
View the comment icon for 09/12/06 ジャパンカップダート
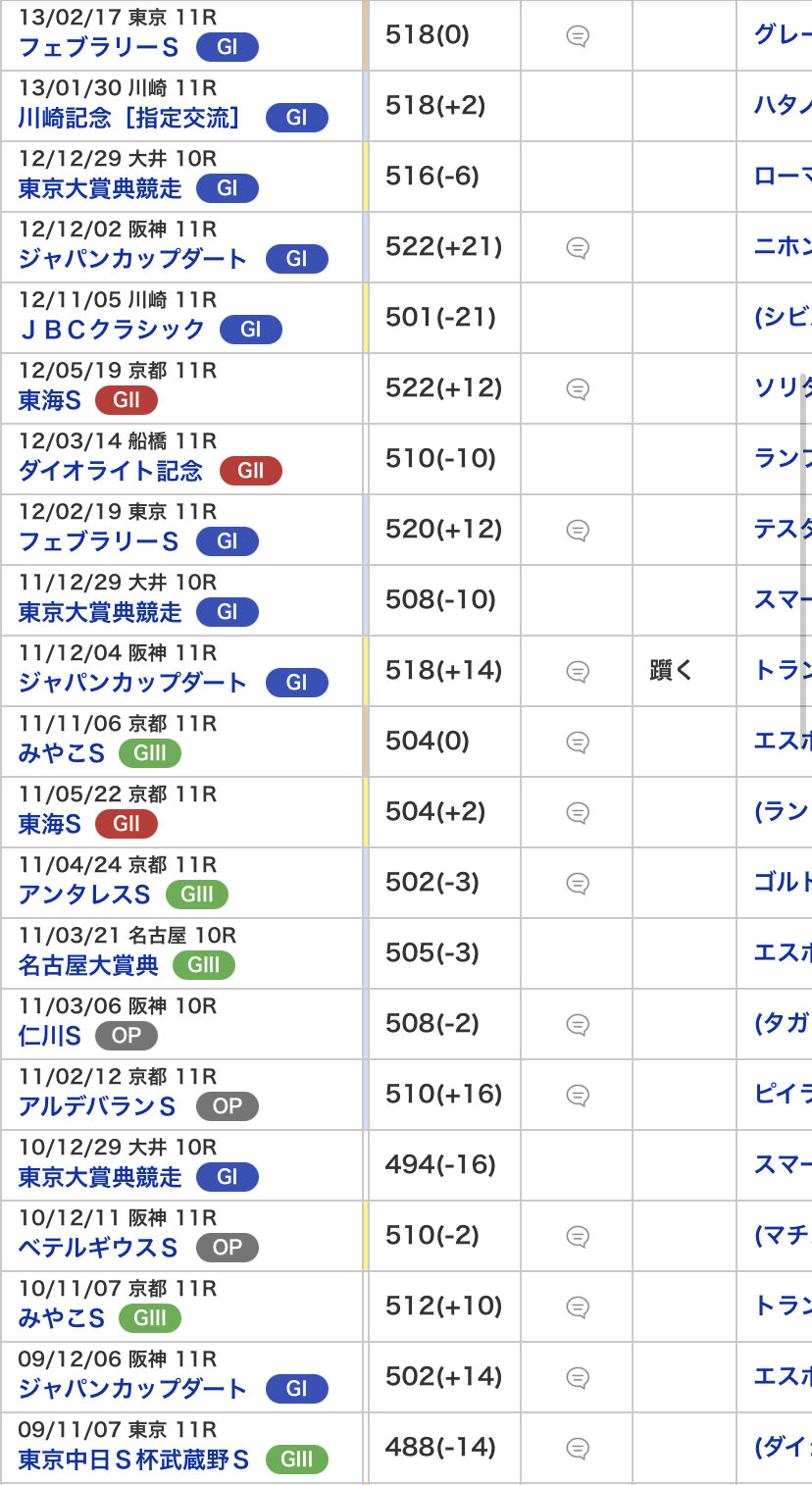pyautogui.click(x=578, y=1377)
